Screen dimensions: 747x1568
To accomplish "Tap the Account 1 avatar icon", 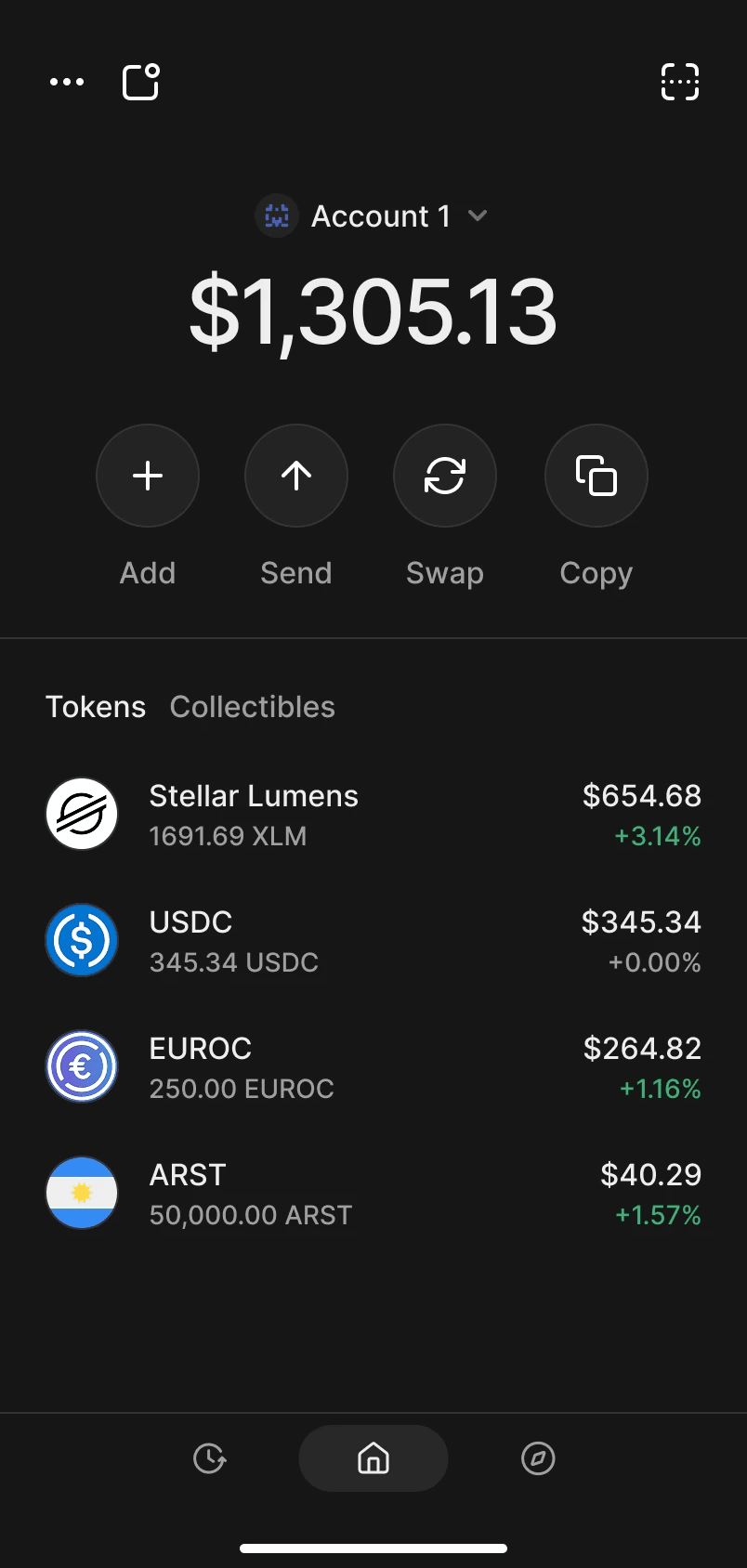I will point(276,216).
